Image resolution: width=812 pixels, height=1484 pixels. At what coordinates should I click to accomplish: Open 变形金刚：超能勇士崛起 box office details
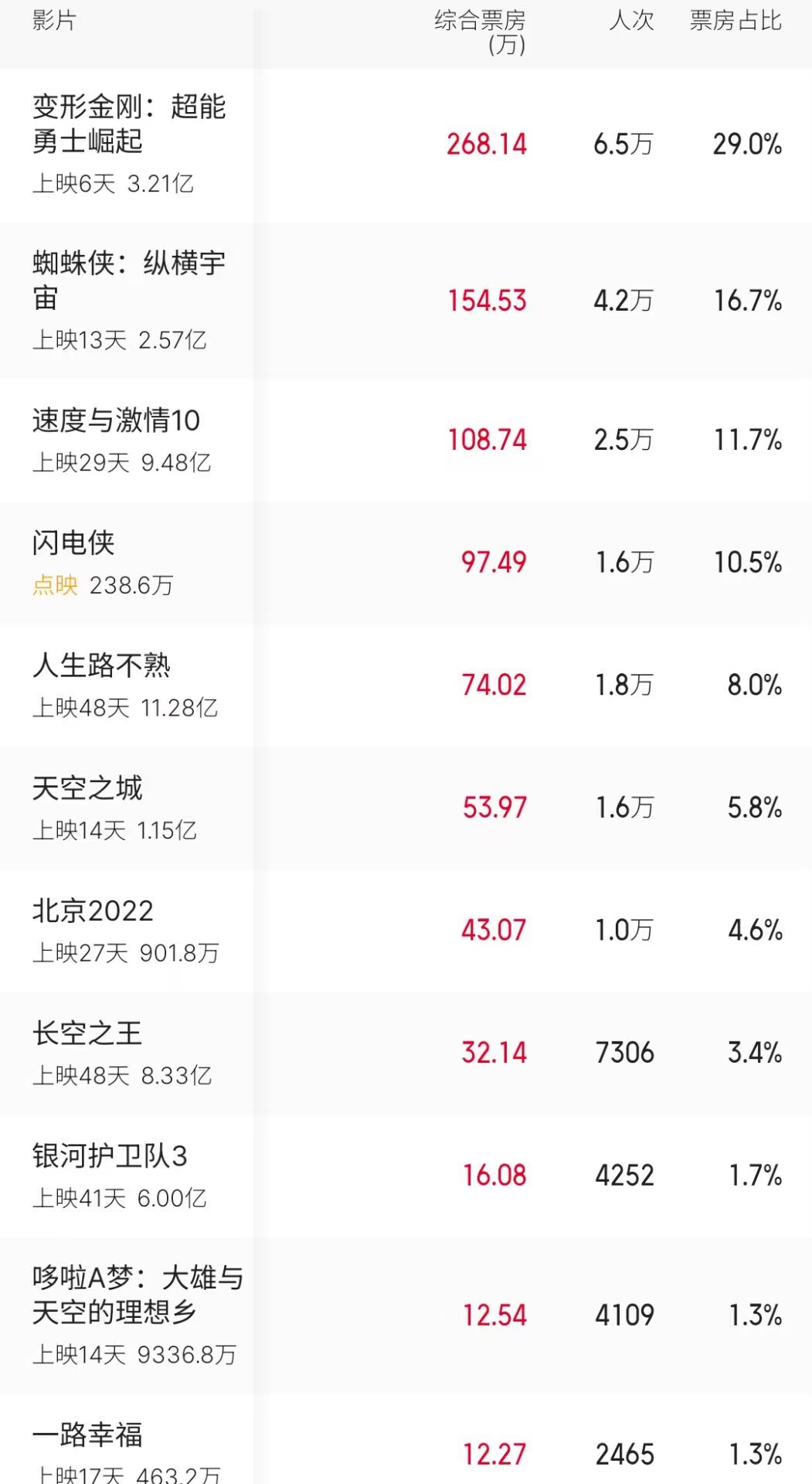click(x=129, y=124)
